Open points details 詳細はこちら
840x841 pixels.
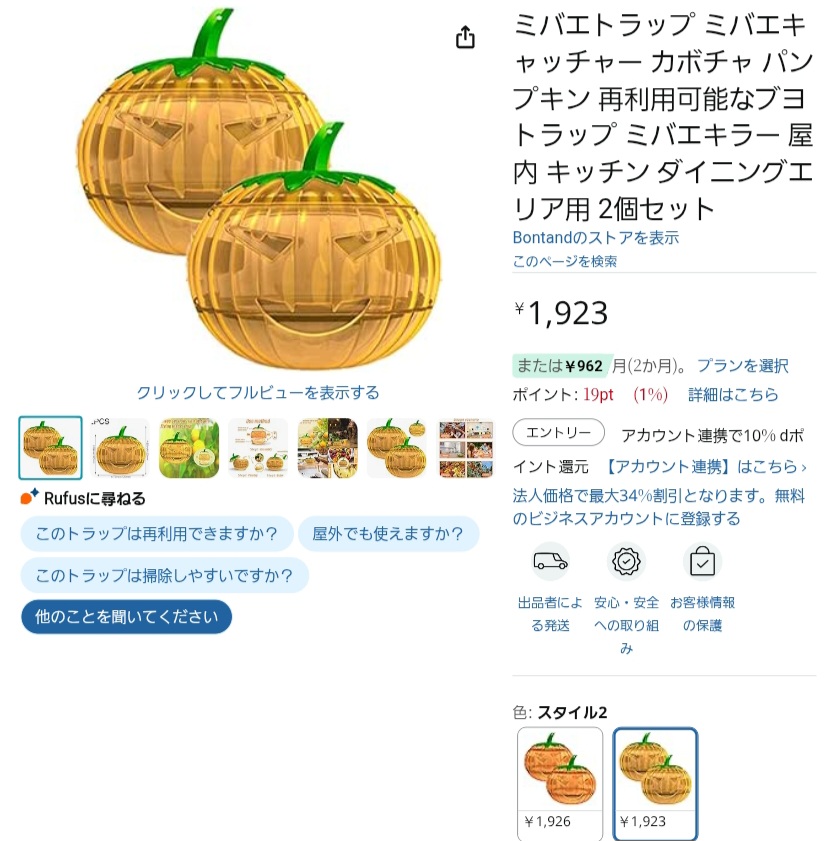coord(733,395)
